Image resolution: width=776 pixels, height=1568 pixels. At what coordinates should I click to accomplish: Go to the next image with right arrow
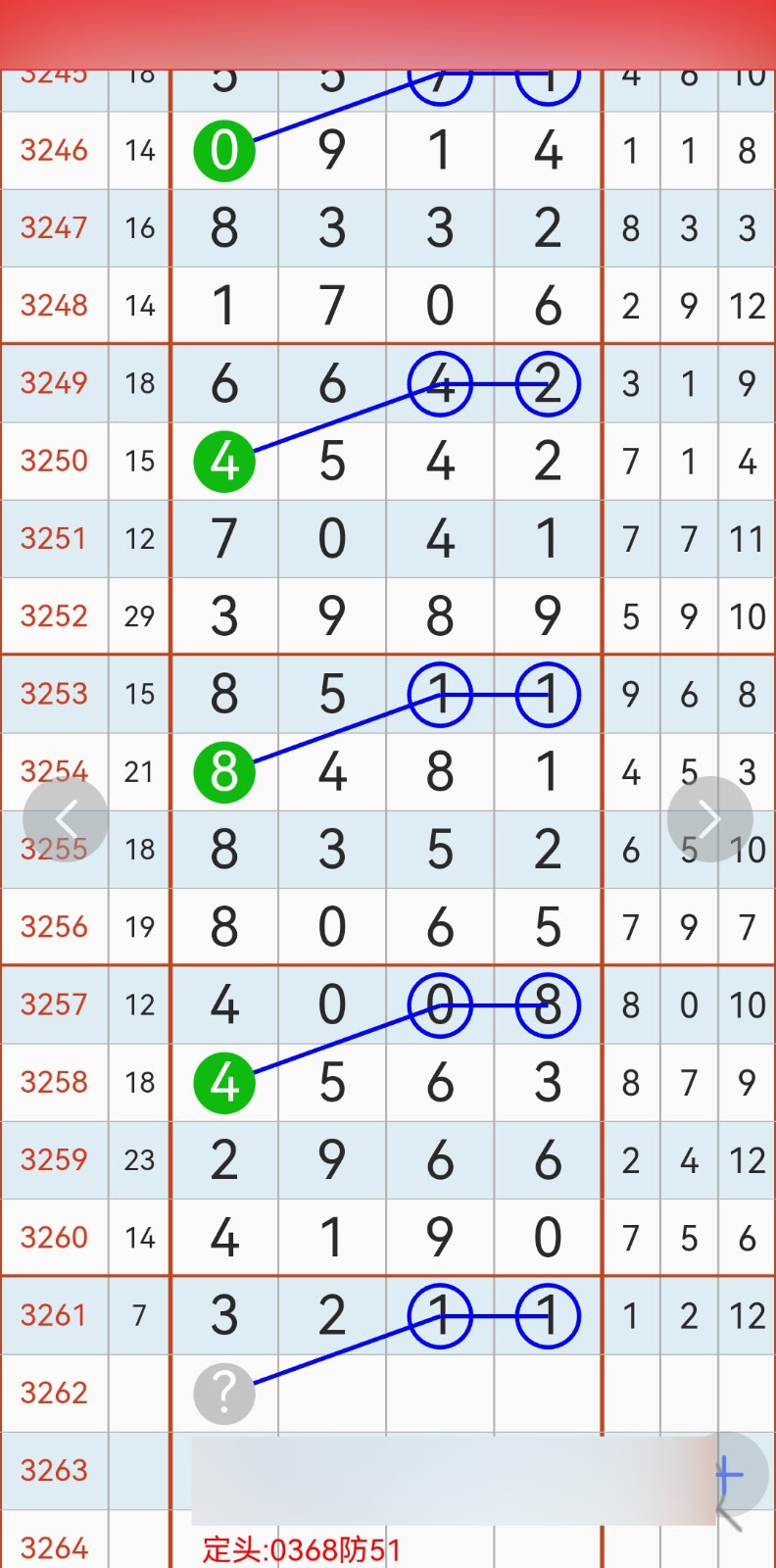[709, 819]
